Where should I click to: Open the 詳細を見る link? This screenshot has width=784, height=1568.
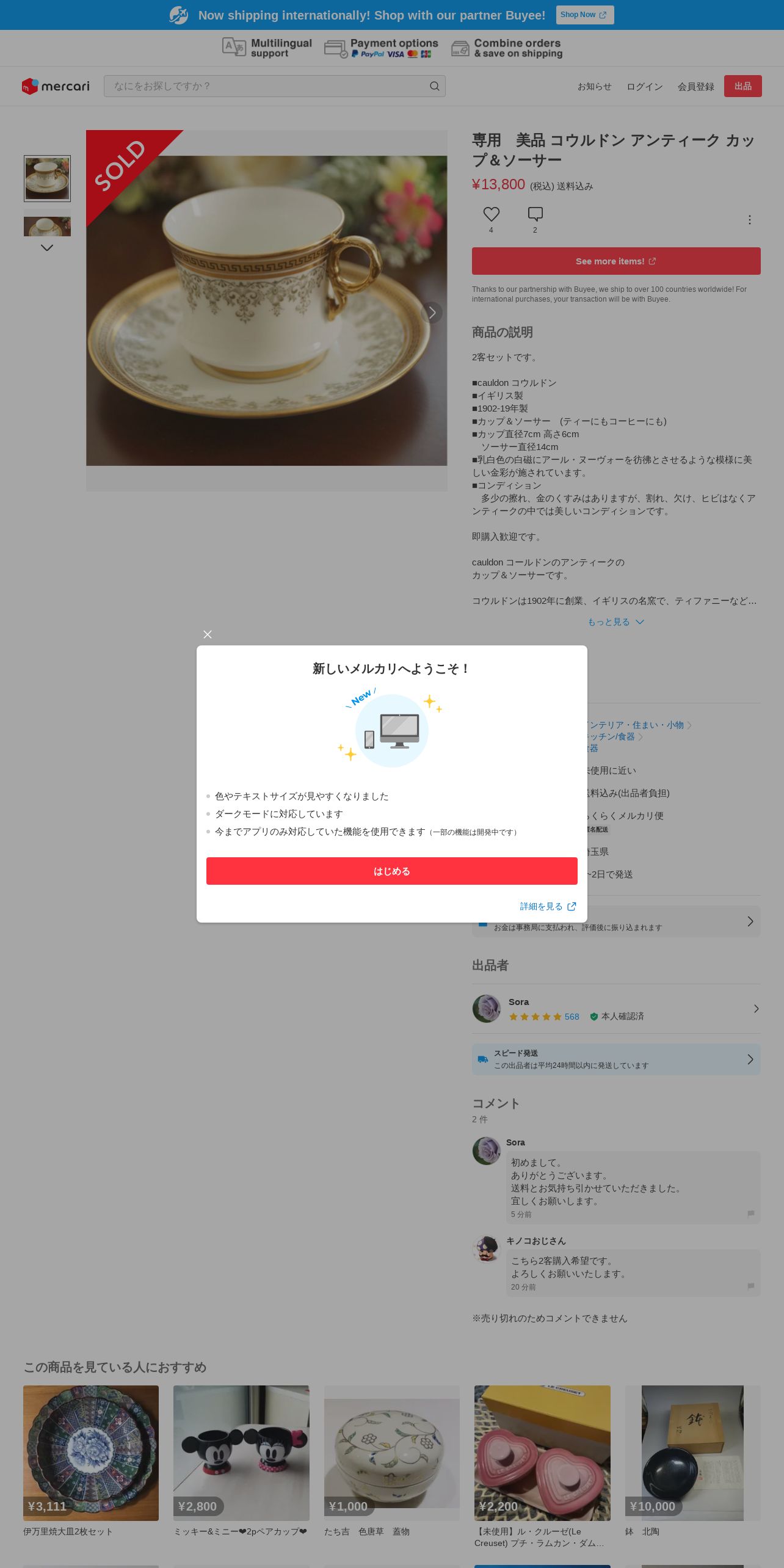coord(548,906)
